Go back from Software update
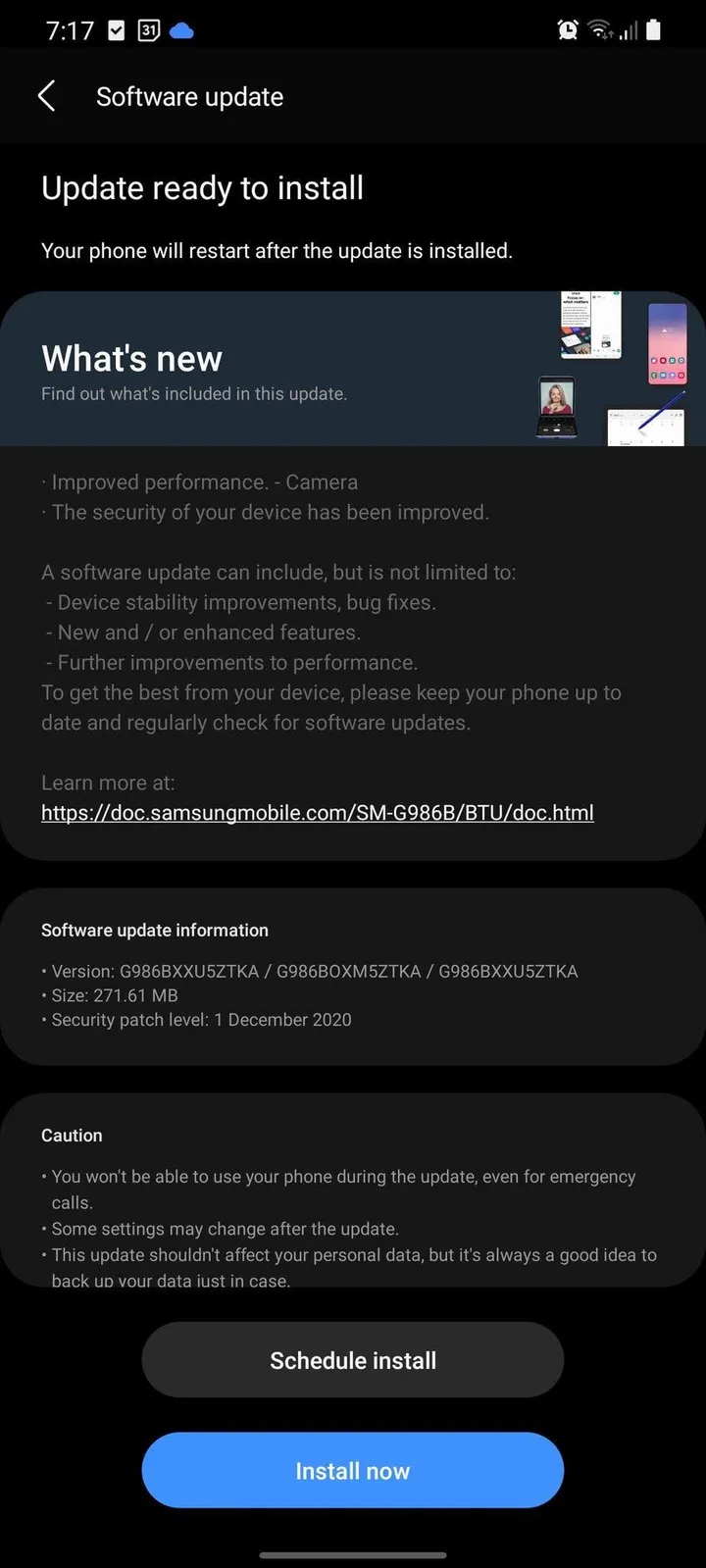Screen dimensions: 706x1568 (x=46, y=96)
